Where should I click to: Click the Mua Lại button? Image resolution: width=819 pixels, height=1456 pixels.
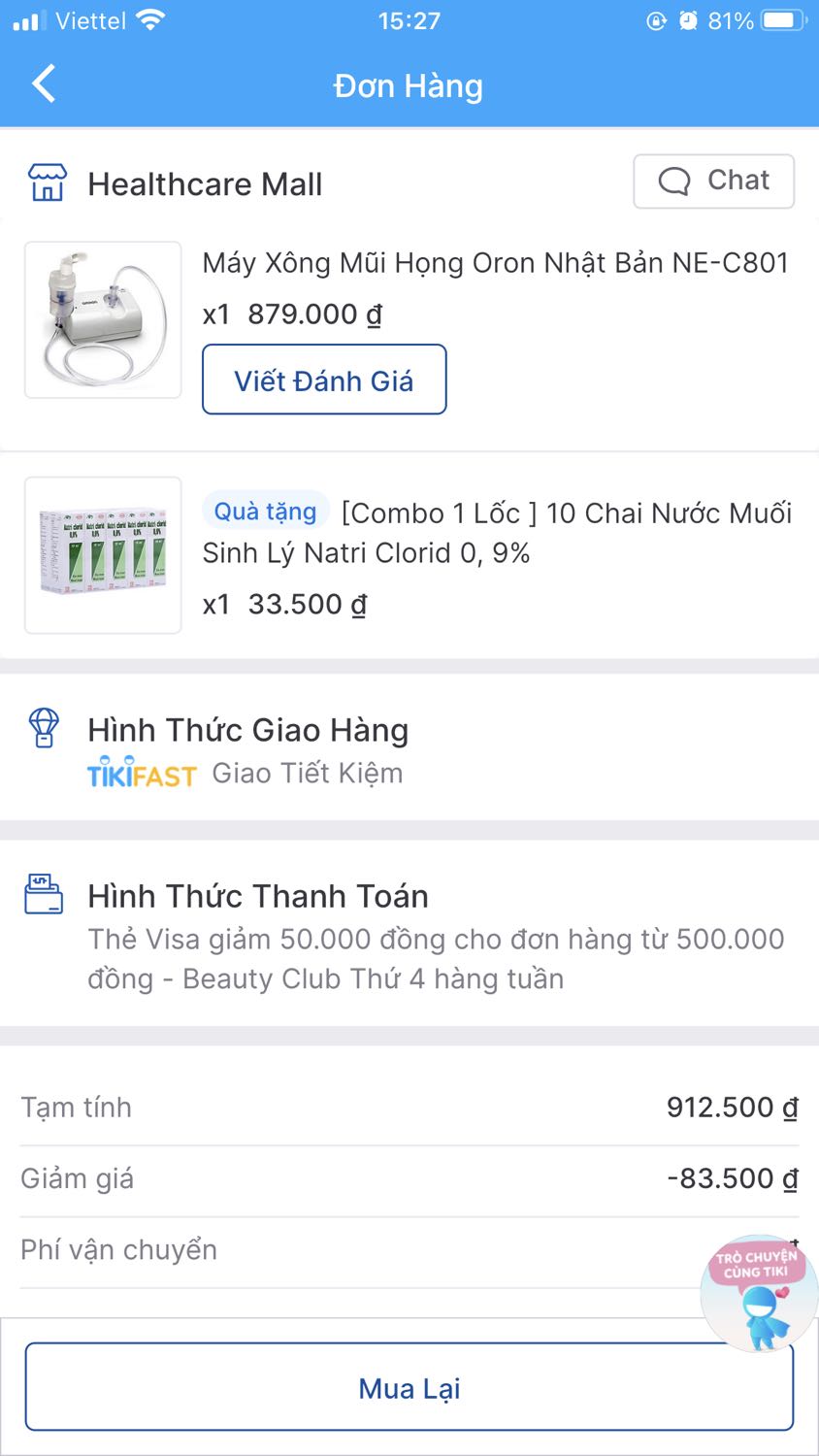409,1387
